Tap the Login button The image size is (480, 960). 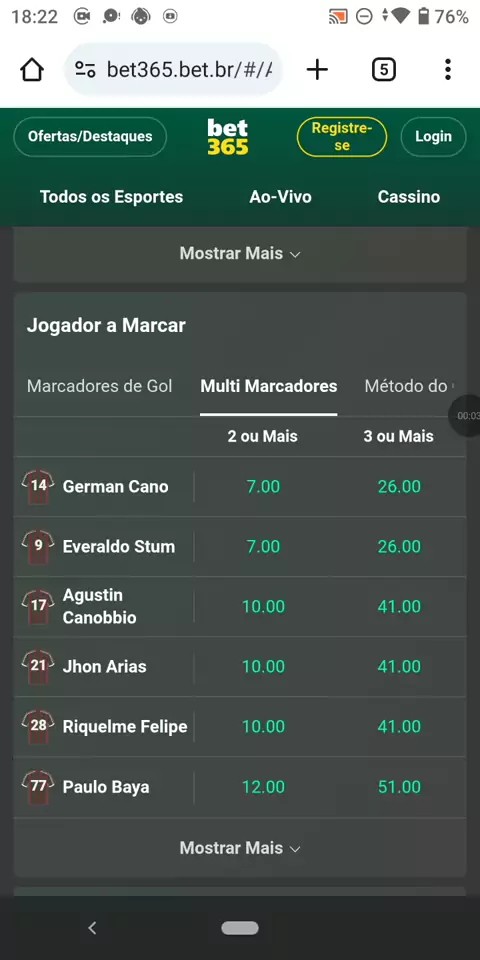tap(433, 137)
